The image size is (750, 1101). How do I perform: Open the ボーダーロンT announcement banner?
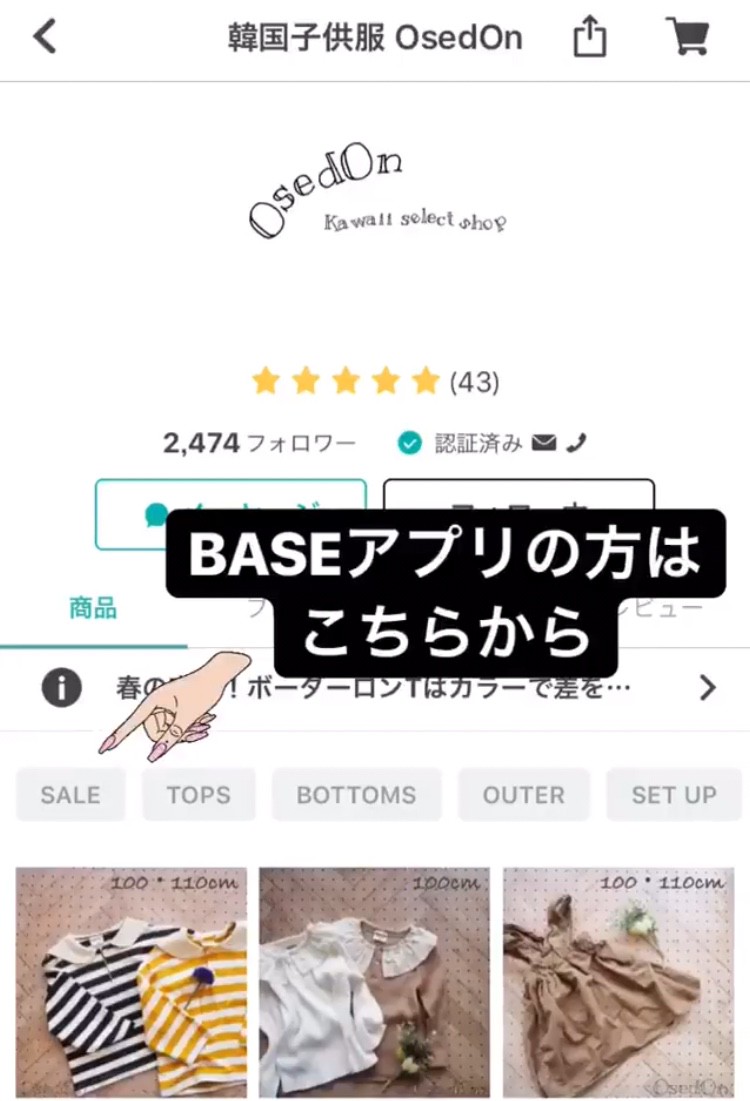pos(375,688)
